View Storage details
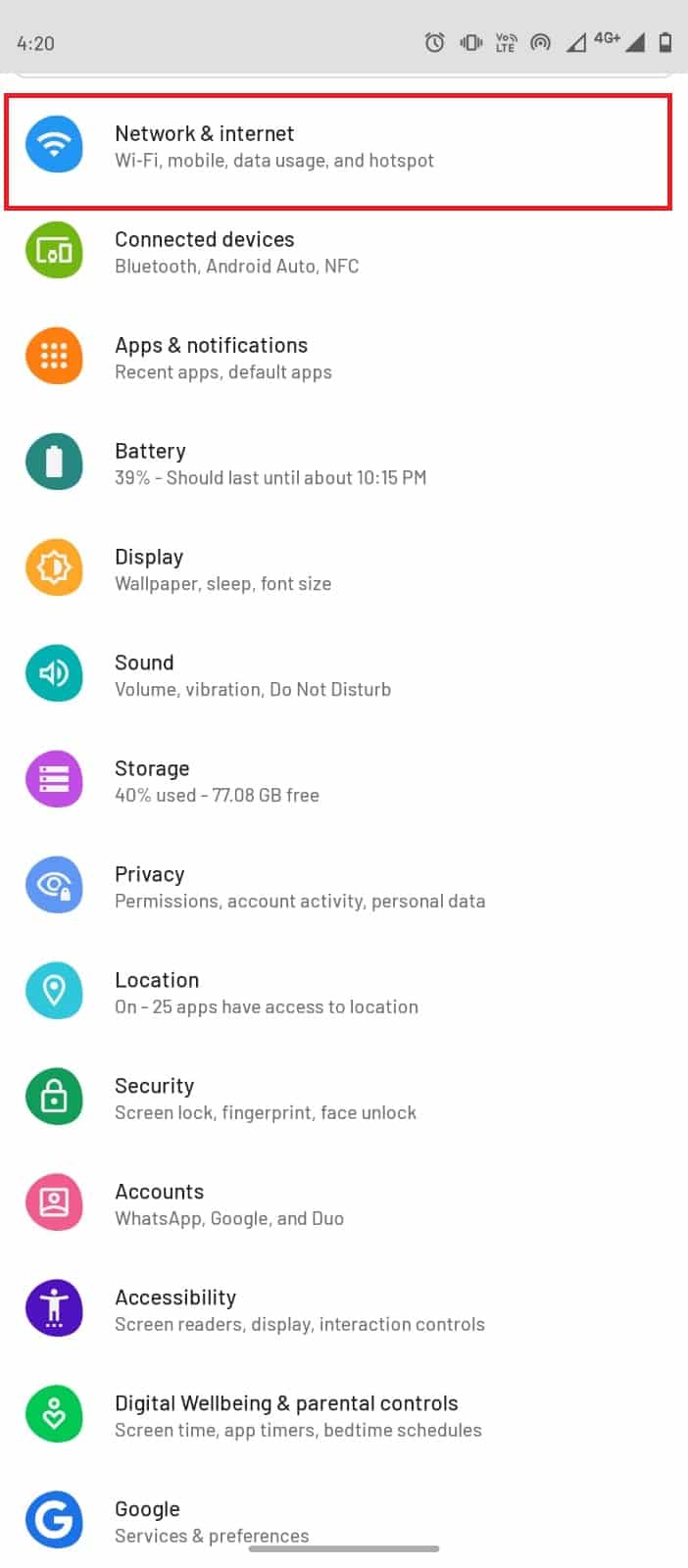Screen dimensions: 688x1568 (x=218, y=782)
